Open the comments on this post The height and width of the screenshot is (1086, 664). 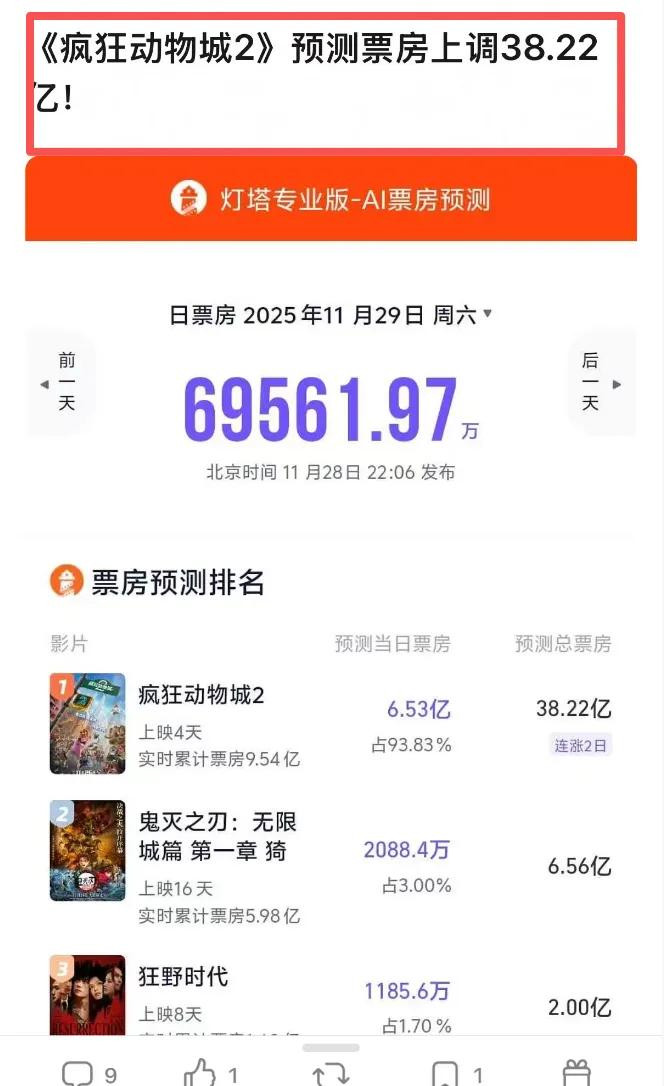(78, 1073)
